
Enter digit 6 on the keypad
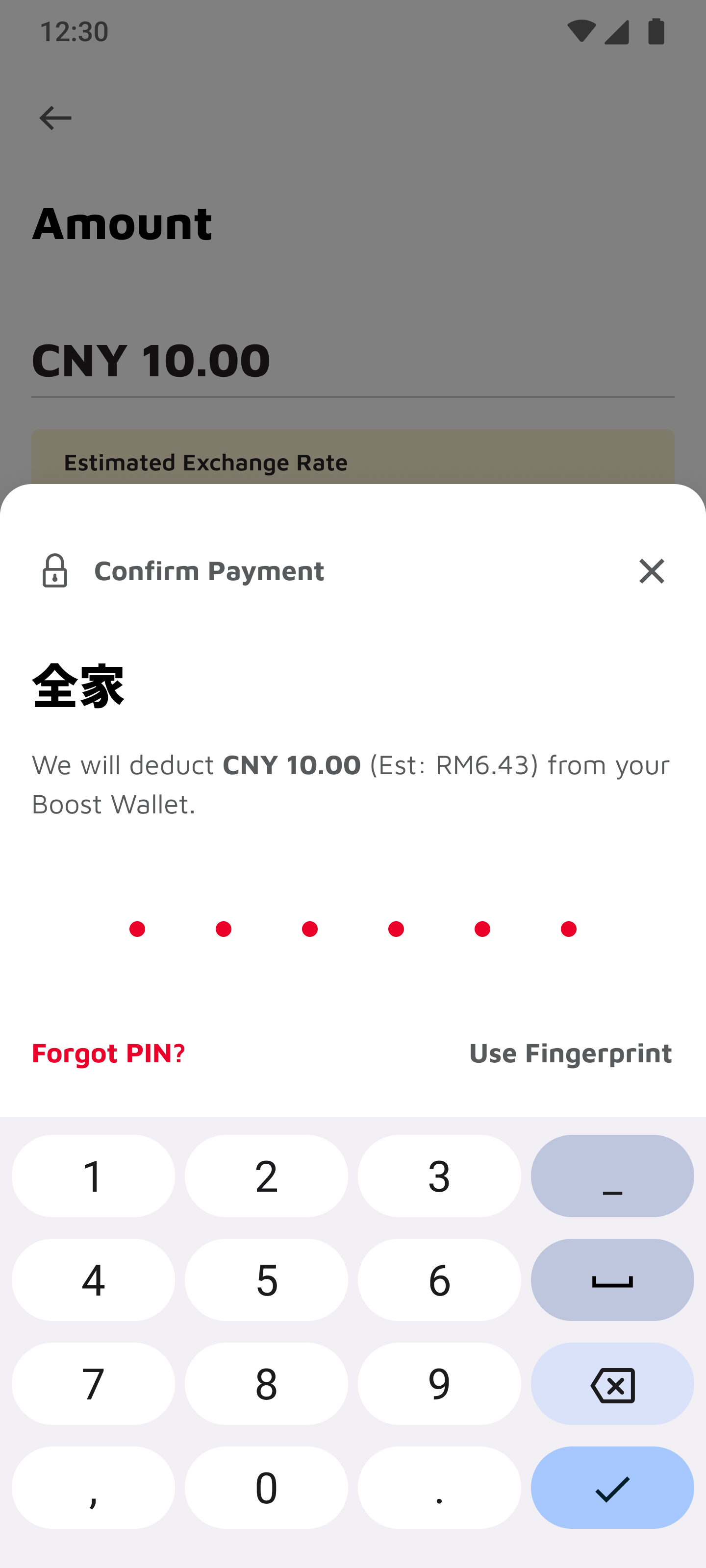point(439,1279)
